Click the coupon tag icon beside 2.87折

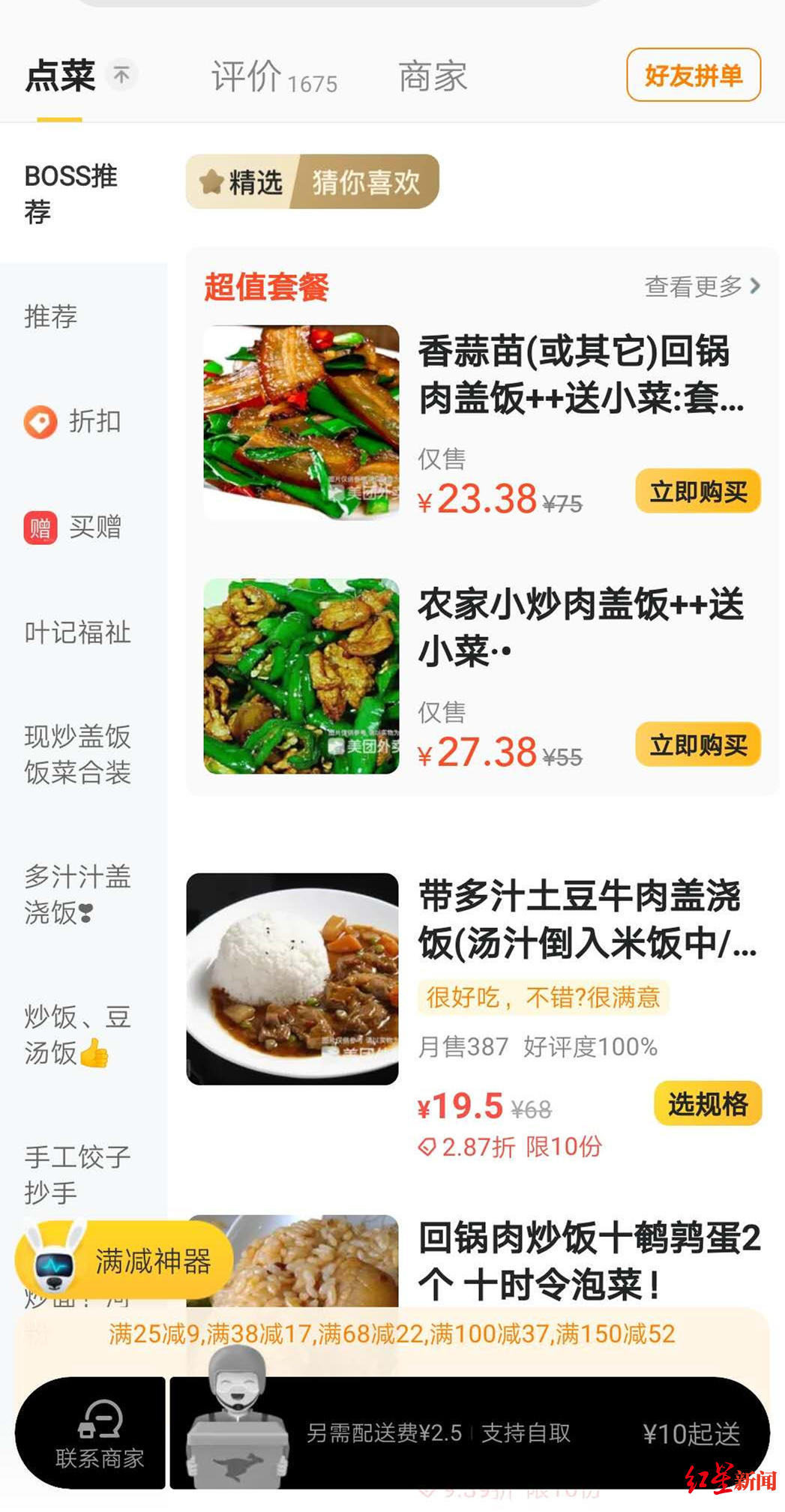click(429, 1148)
